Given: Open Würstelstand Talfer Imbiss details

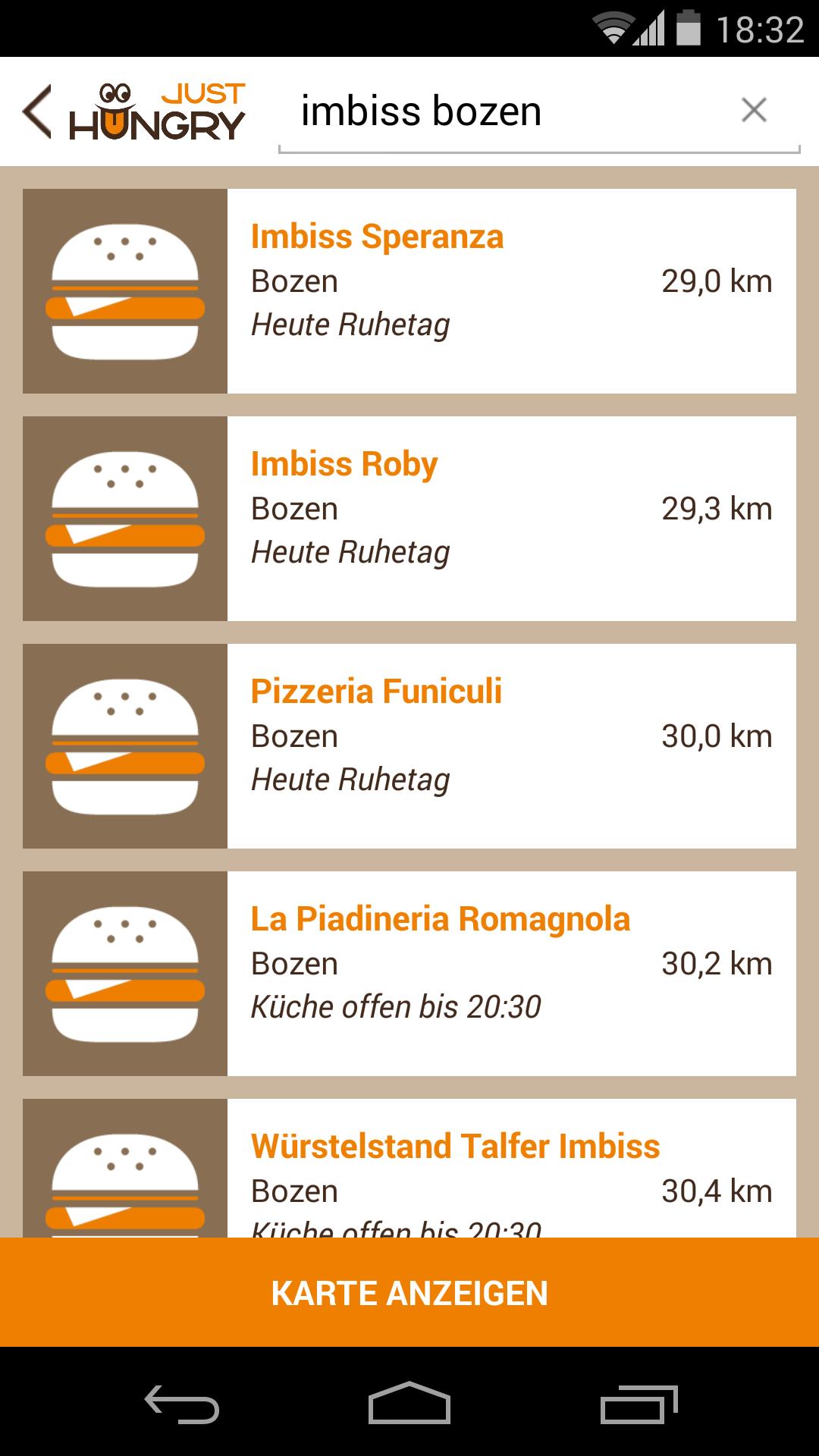Looking at the screenshot, I should point(456,1147).
